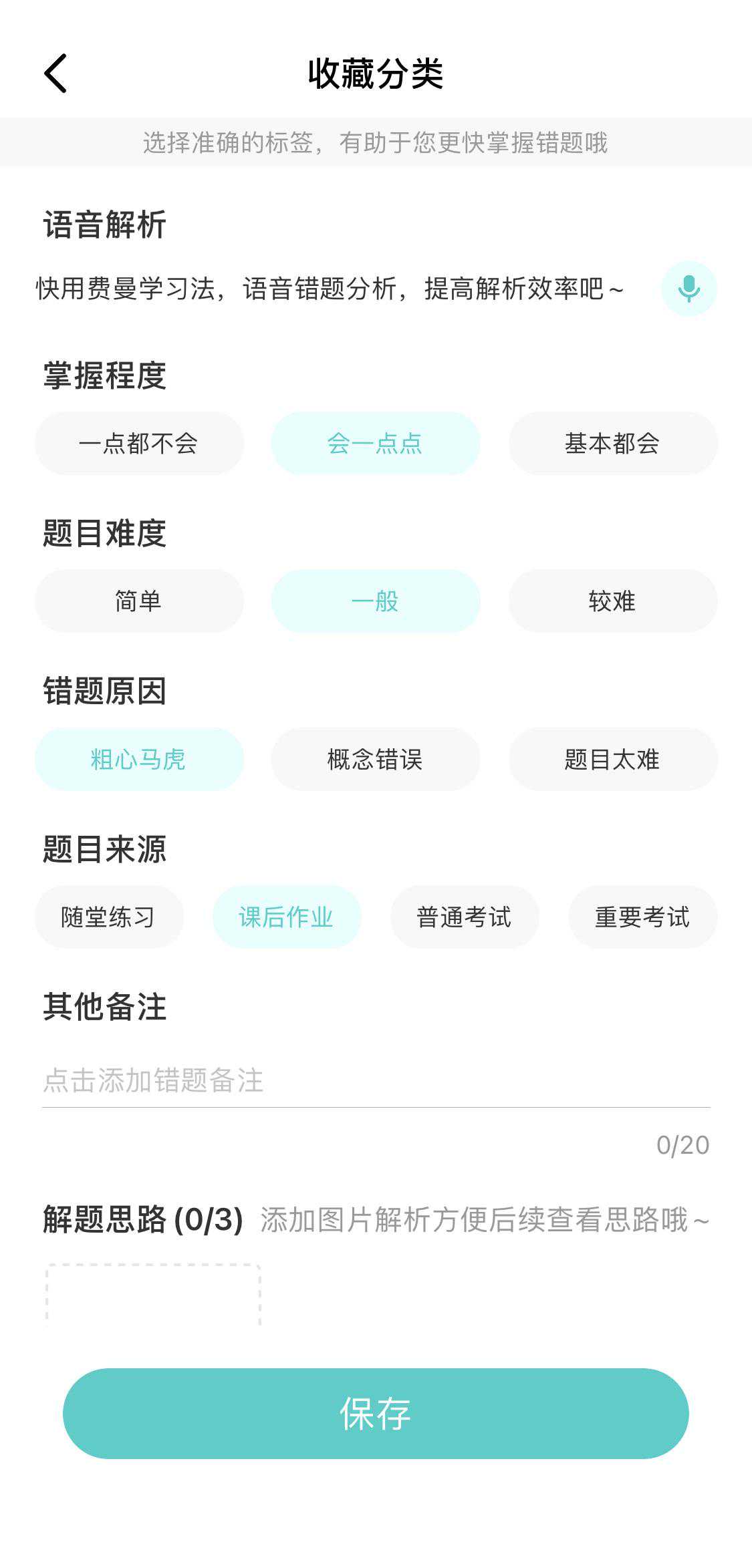
Task: Select mastery level 一点都不会
Action: 139,444
